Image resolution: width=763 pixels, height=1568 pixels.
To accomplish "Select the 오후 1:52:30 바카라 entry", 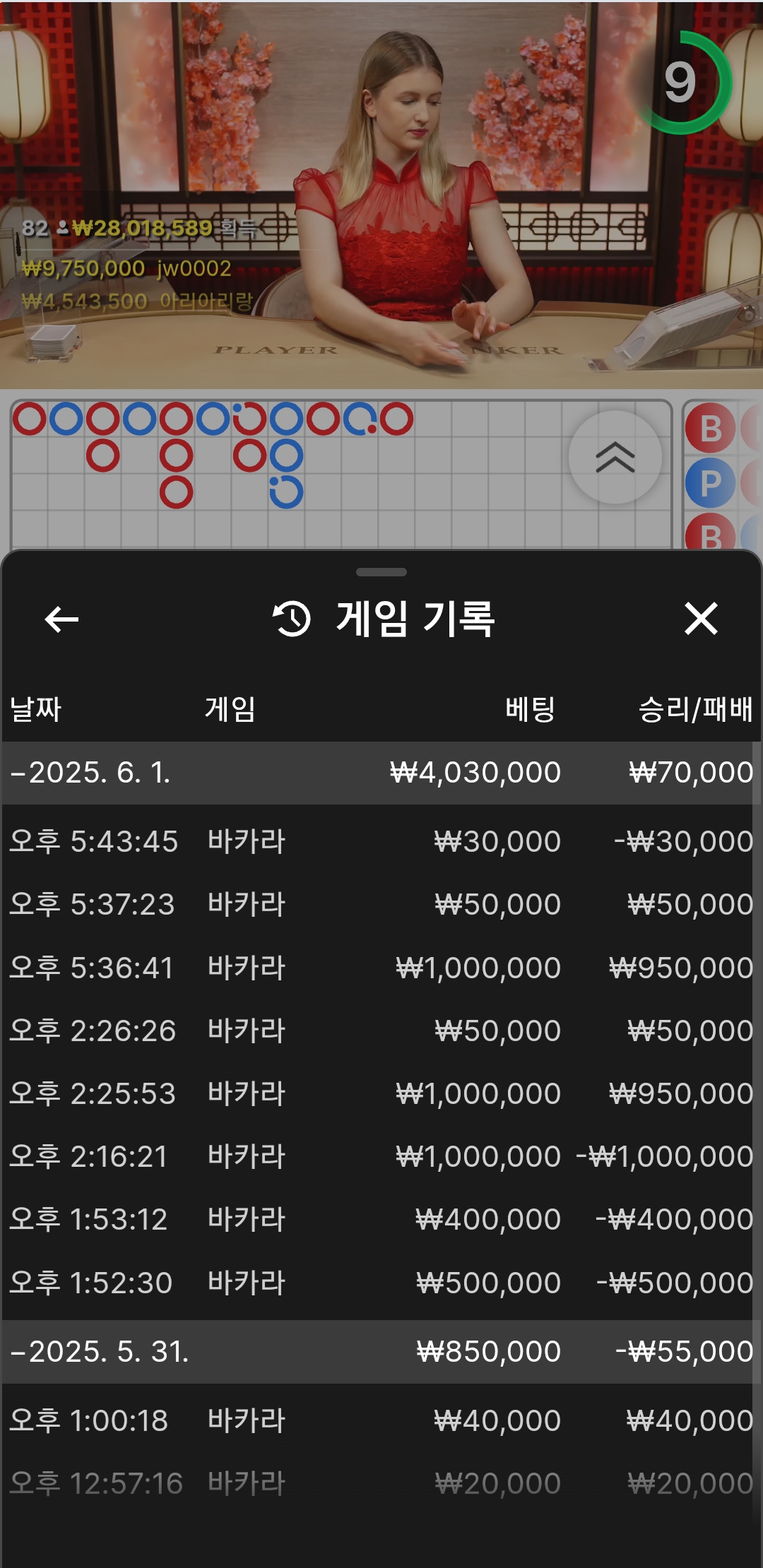I will 380,1283.
